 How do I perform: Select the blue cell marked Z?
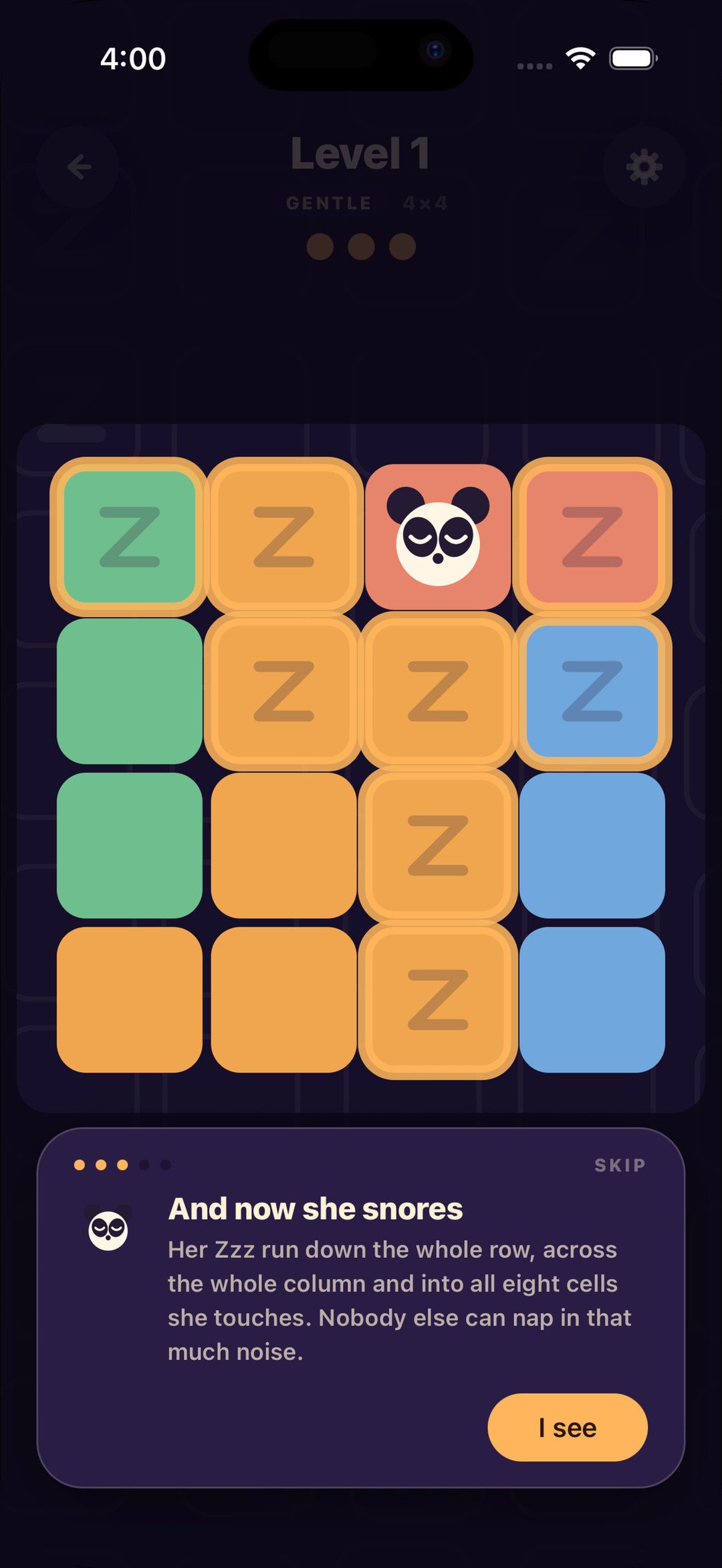tap(592, 691)
